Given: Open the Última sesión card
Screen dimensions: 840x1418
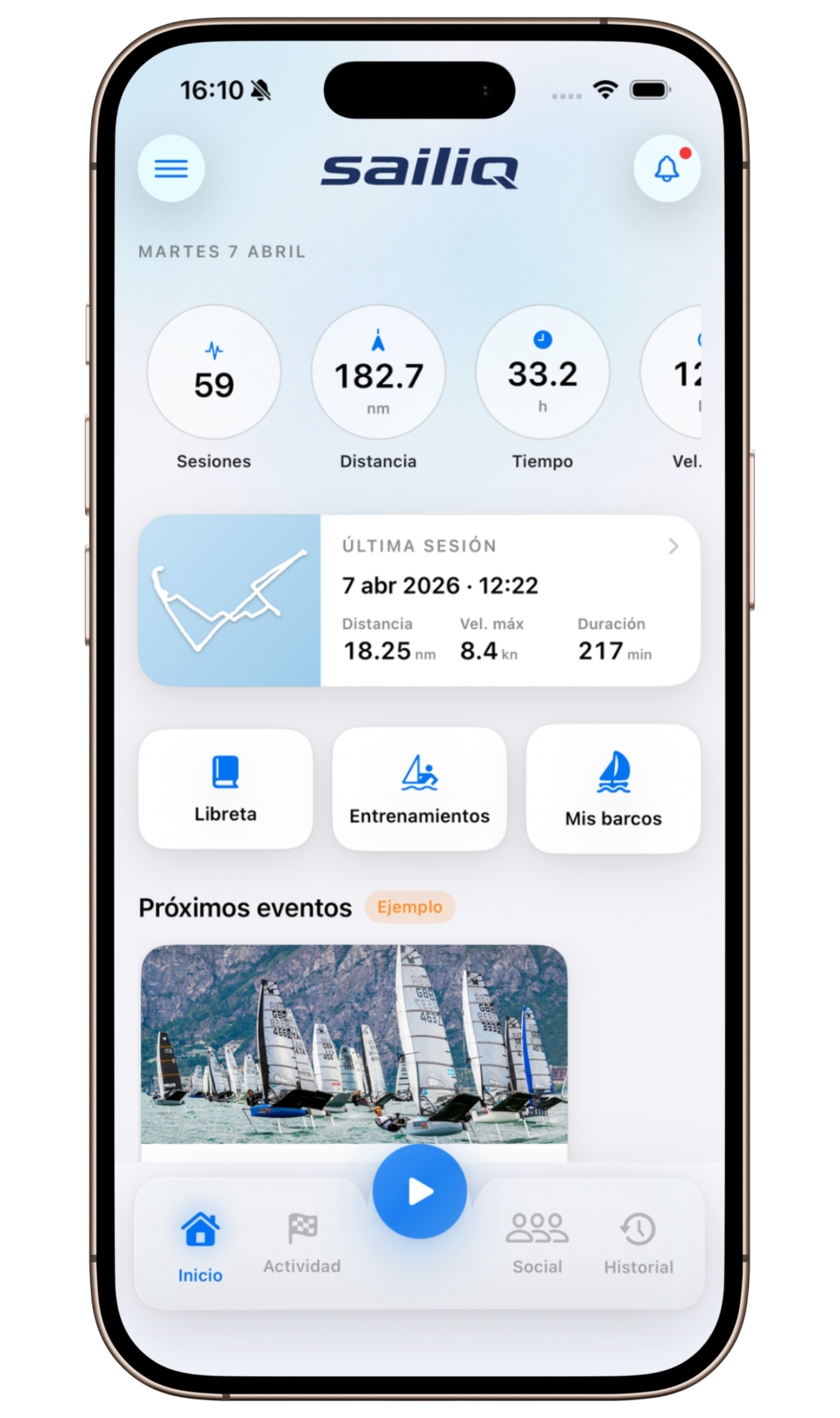Looking at the screenshot, I should tap(419, 601).
